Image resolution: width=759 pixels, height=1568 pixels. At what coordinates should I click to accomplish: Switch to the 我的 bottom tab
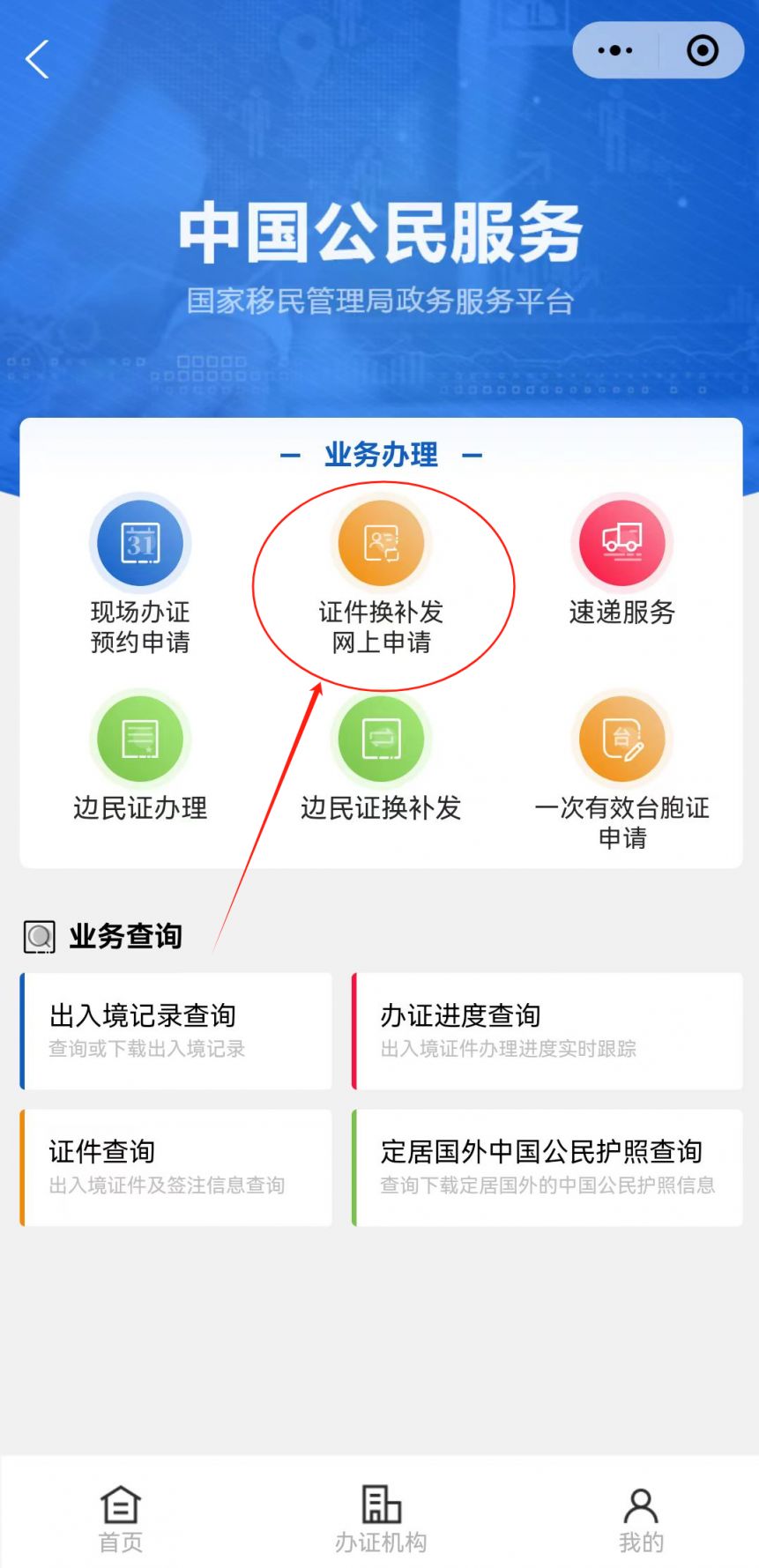[639, 1516]
